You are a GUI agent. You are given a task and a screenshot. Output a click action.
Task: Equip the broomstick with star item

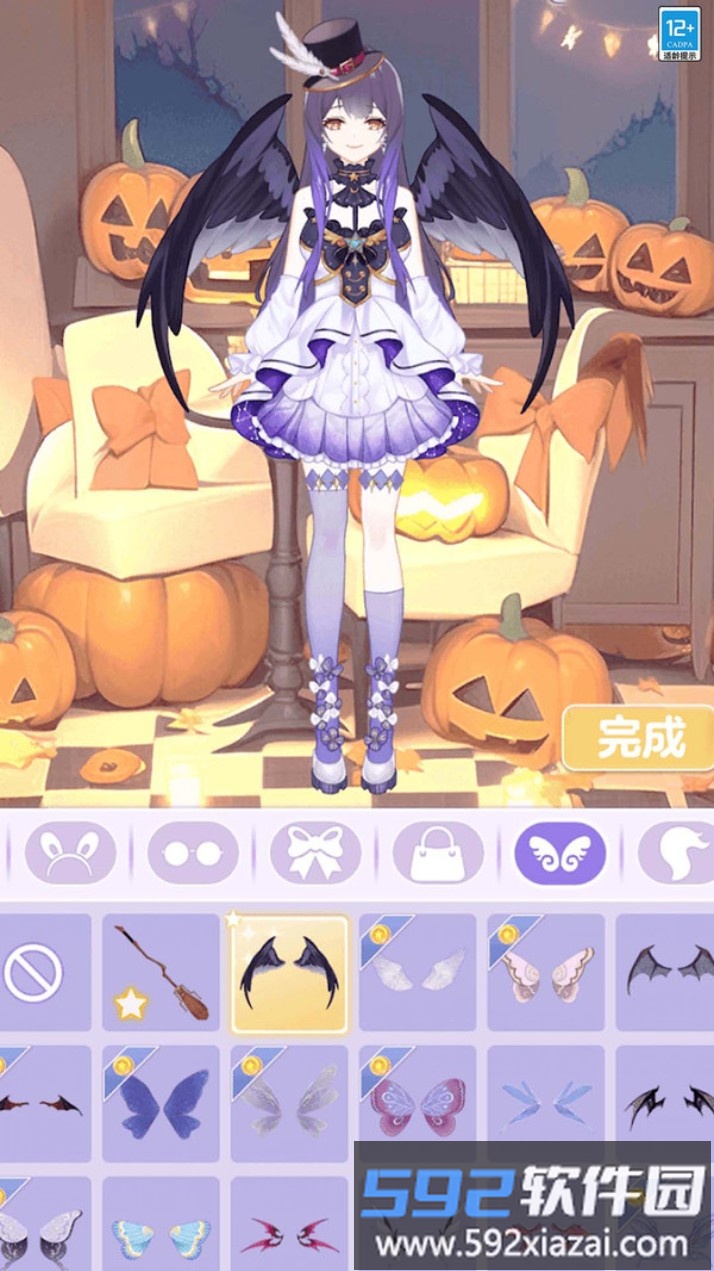point(160,972)
